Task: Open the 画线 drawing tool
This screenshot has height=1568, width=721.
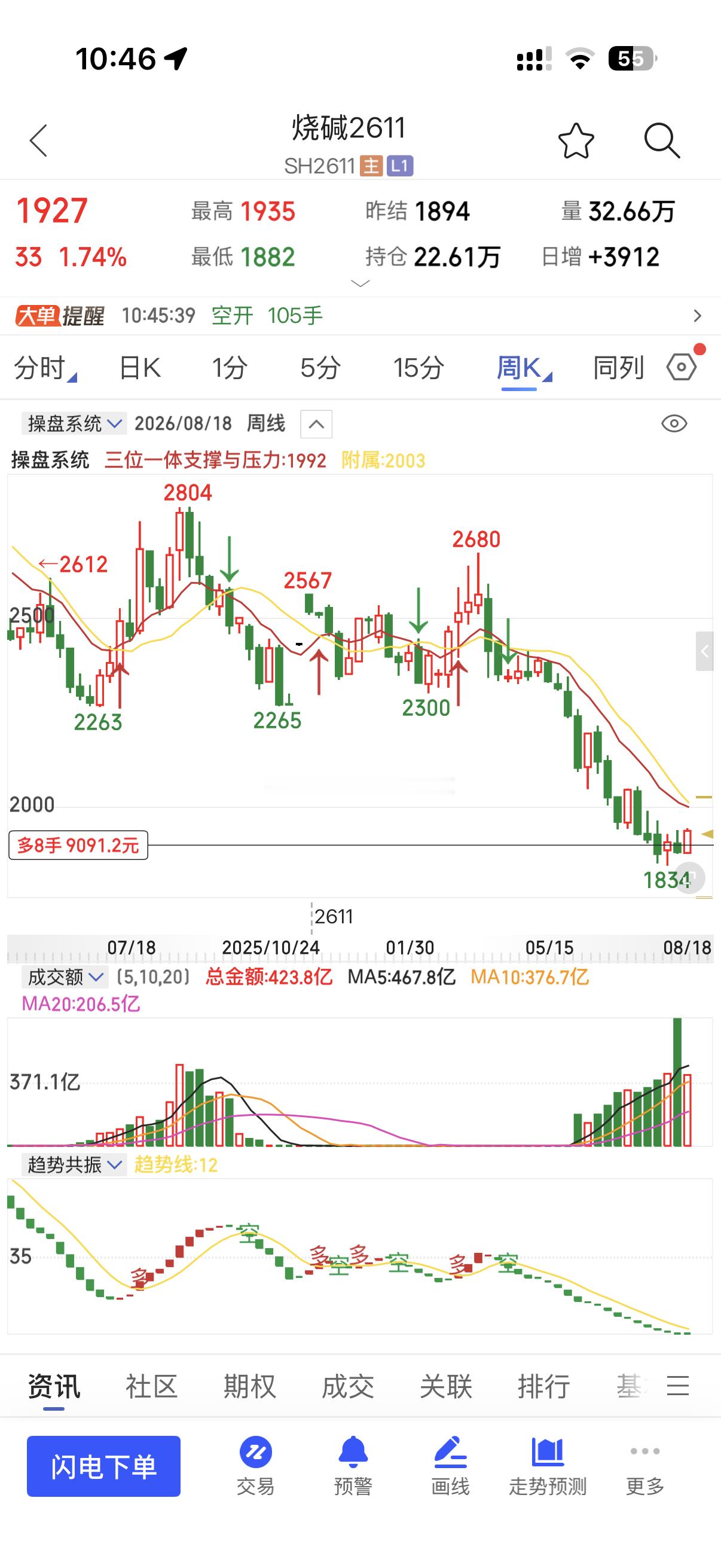Action: pyautogui.click(x=450, y=1466)
